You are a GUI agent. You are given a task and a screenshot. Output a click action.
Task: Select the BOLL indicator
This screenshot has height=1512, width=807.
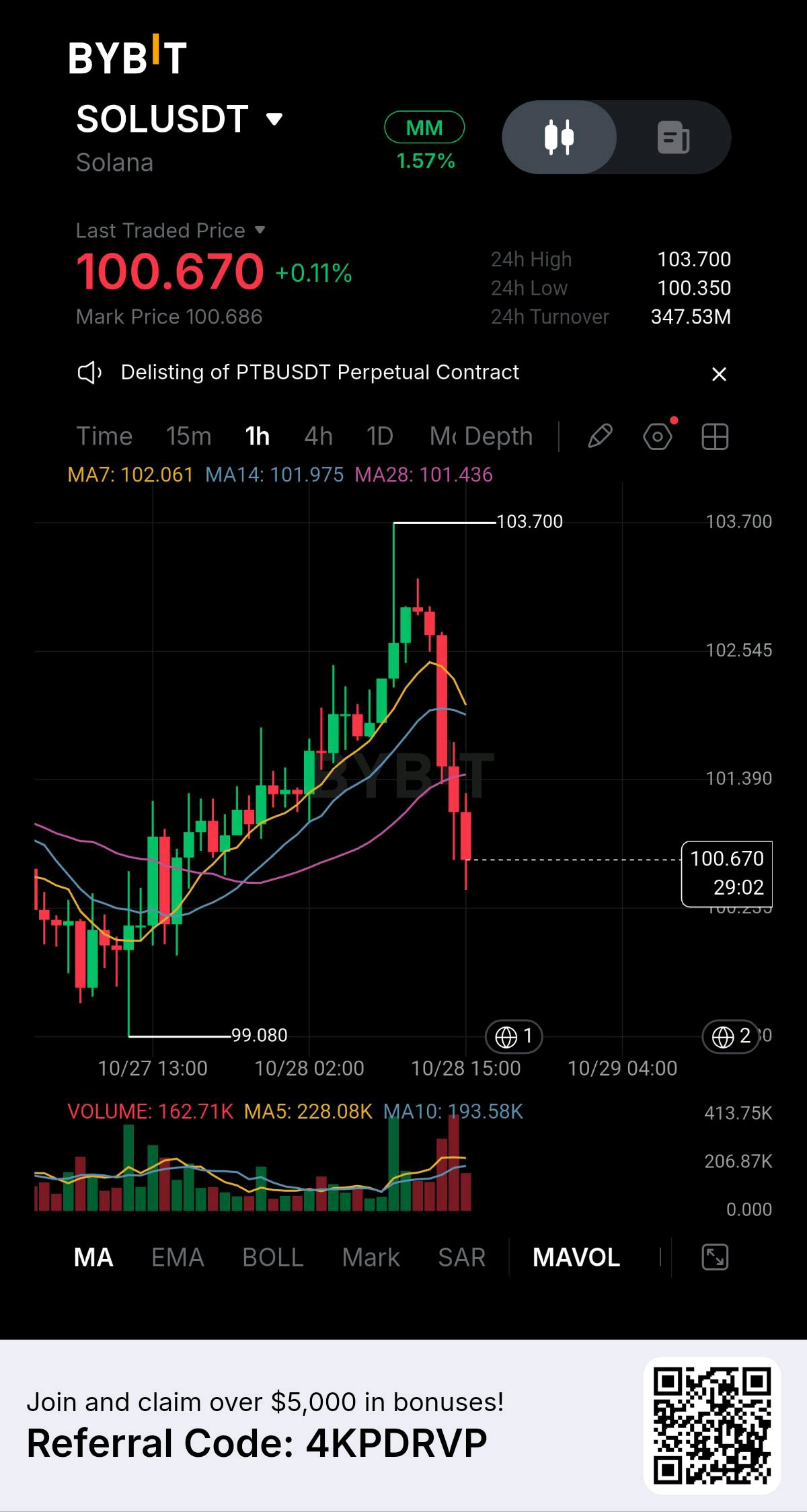(x=273, y=1257)
